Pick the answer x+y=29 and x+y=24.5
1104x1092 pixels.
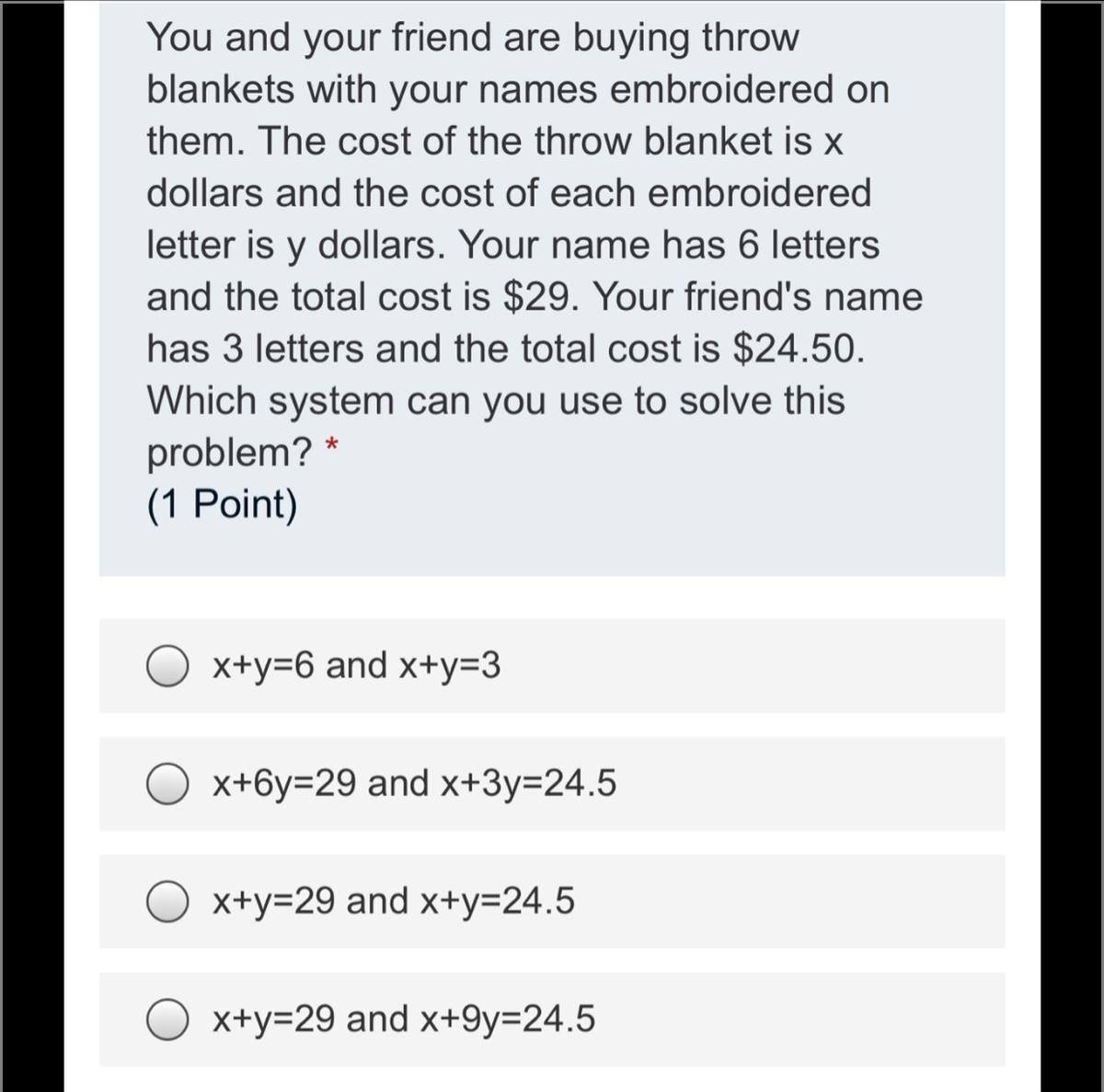(x=167, y=902)
